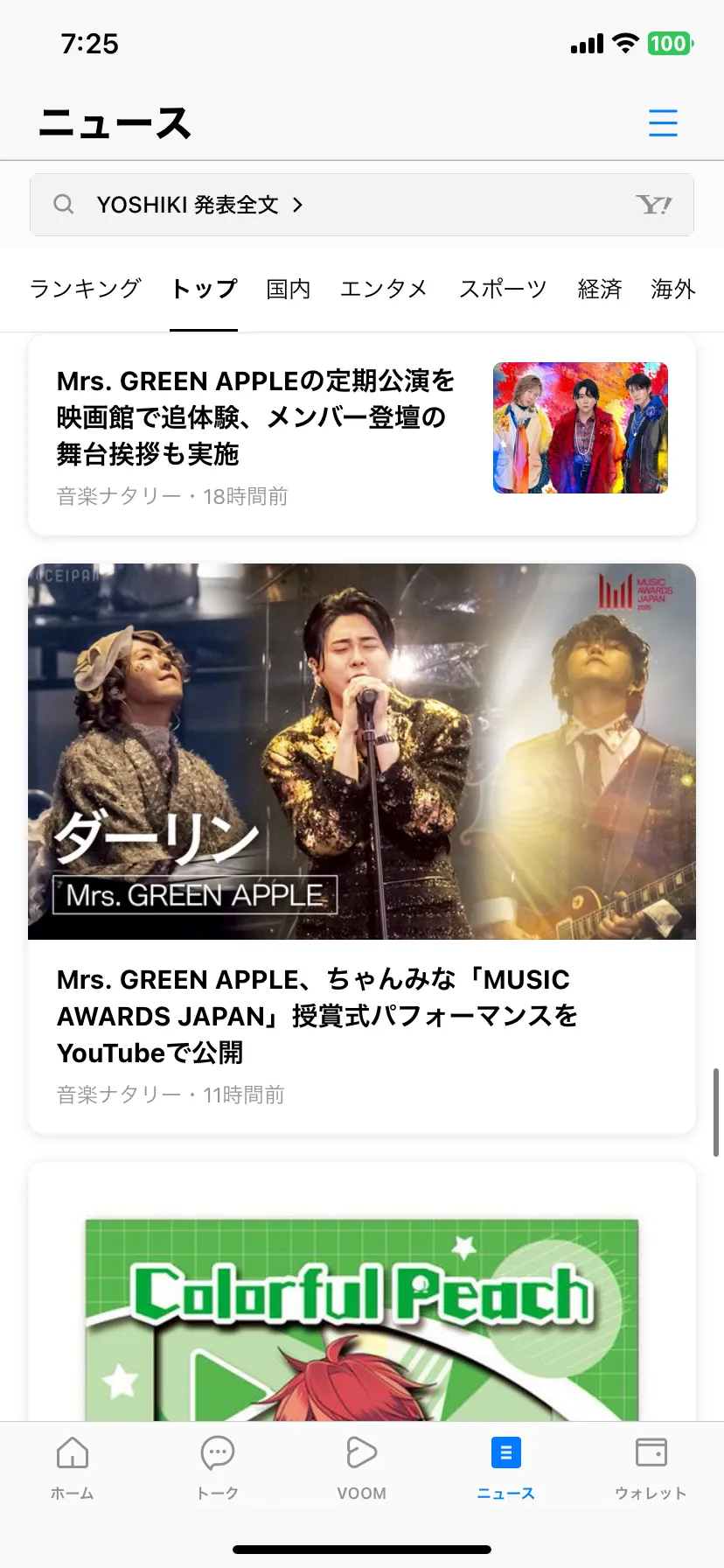The image size is (724, 1568).
Task: Select the ニュース tab in bottom bar
Action: pyautogui.click(x=506, y=1466)
